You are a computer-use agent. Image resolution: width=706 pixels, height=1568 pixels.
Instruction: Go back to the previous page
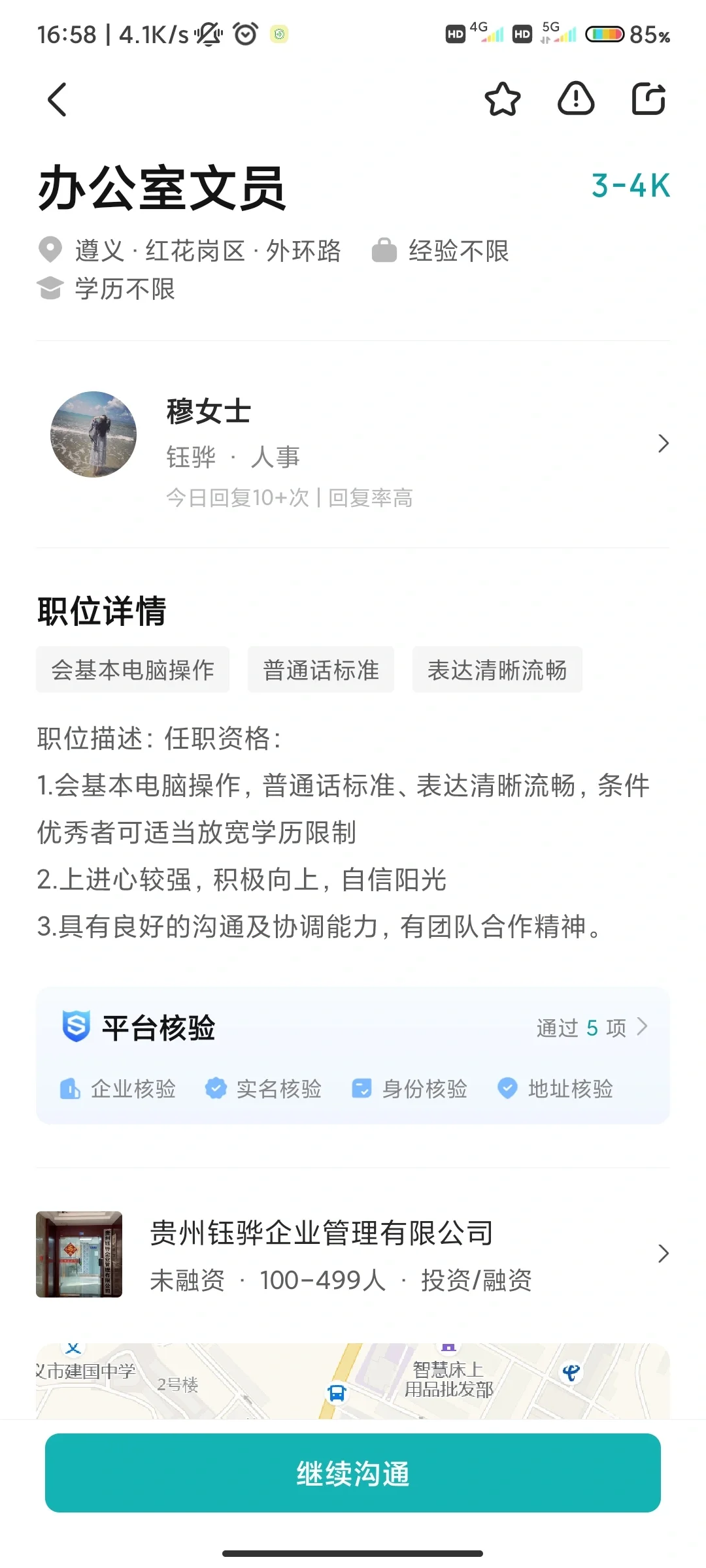(58, 100)
